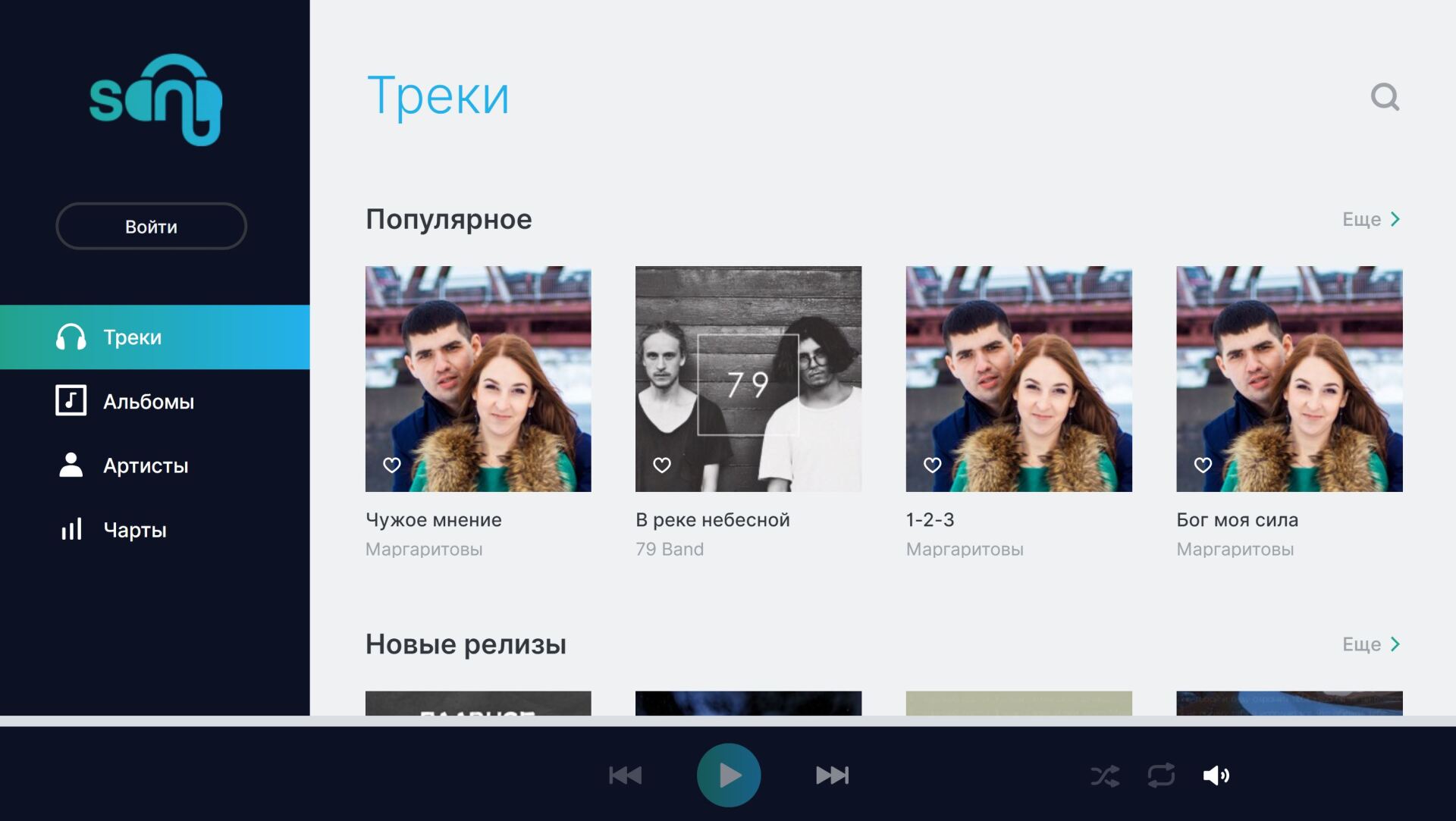
Task: Go to the Чарты section
Action: tap(135, 530)
